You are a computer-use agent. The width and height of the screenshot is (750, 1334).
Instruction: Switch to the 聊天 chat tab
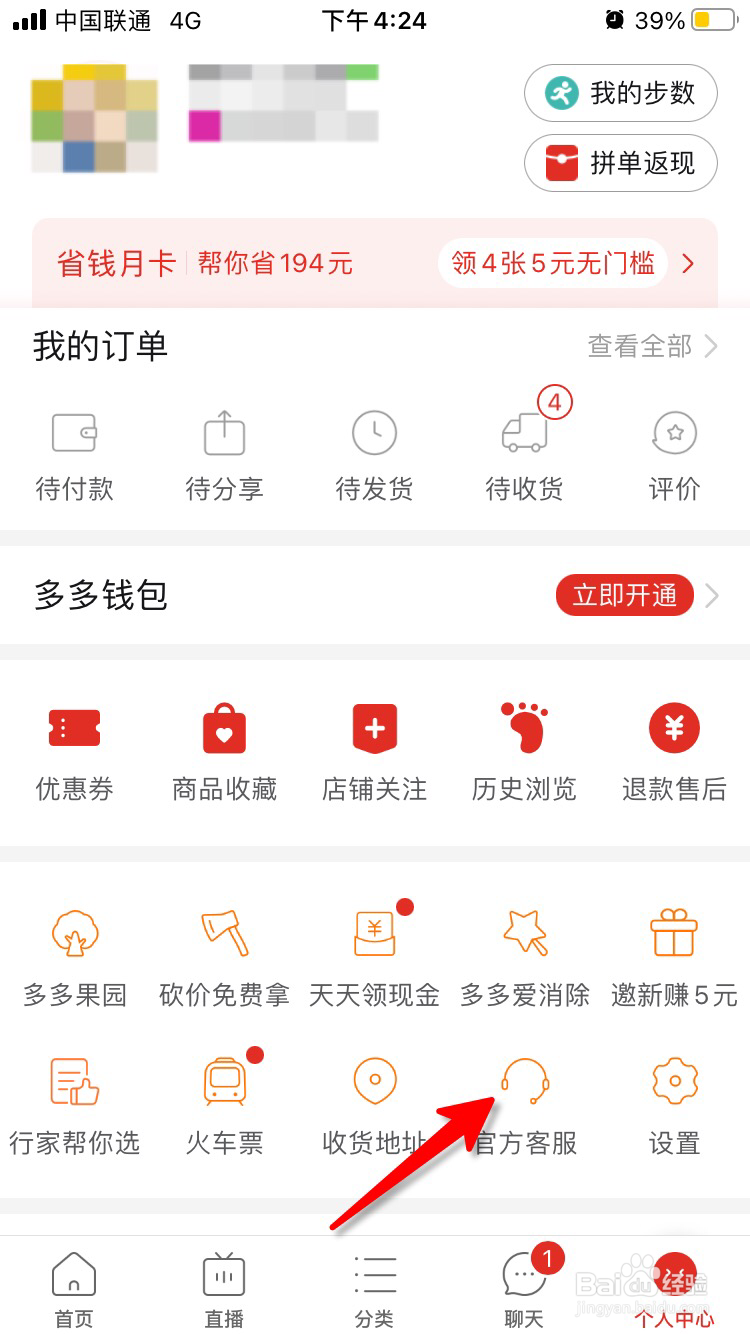pos(524,1290)
